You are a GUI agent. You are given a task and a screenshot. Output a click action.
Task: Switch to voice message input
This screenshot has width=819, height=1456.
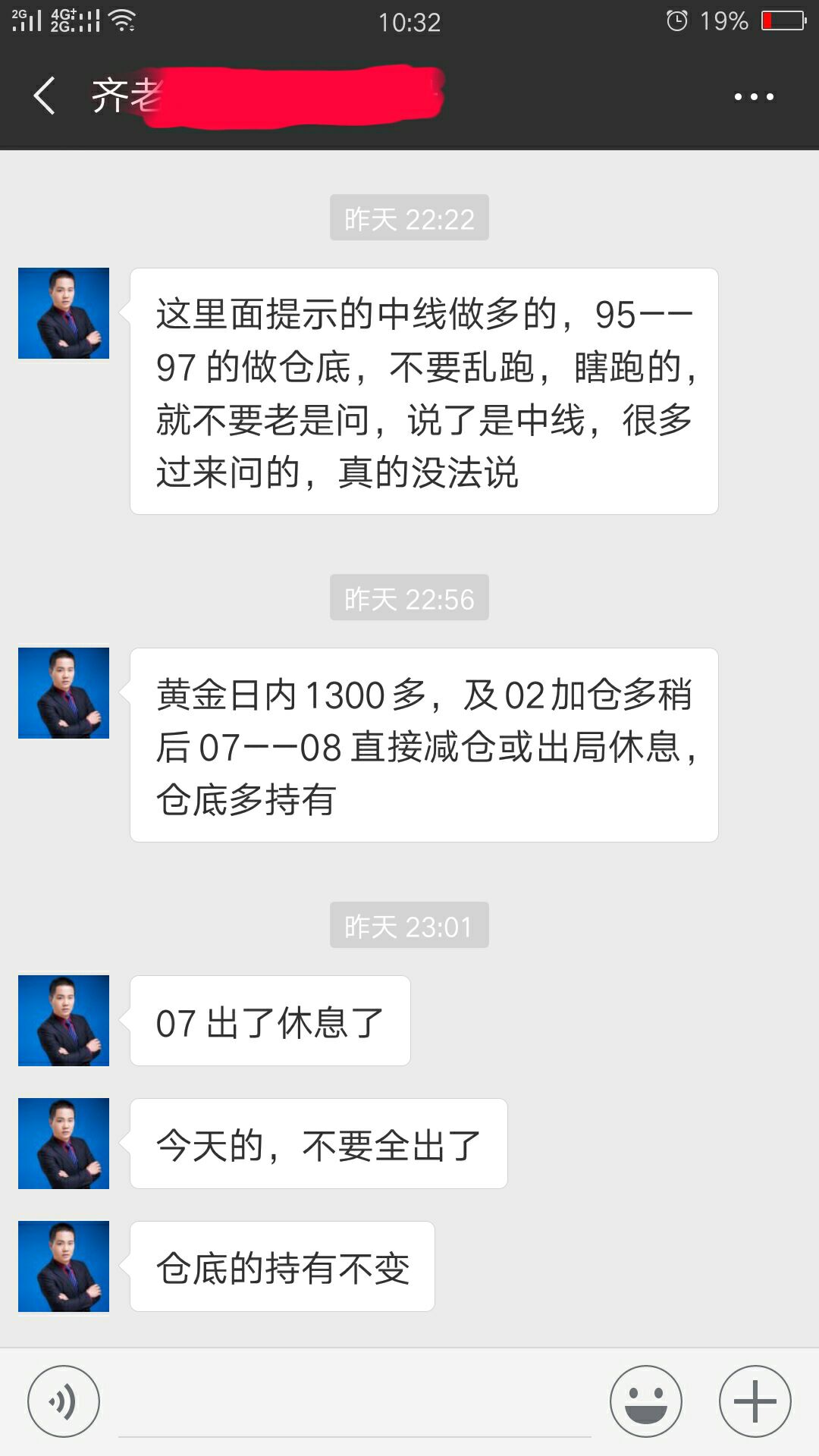(x=64, y=1401)
